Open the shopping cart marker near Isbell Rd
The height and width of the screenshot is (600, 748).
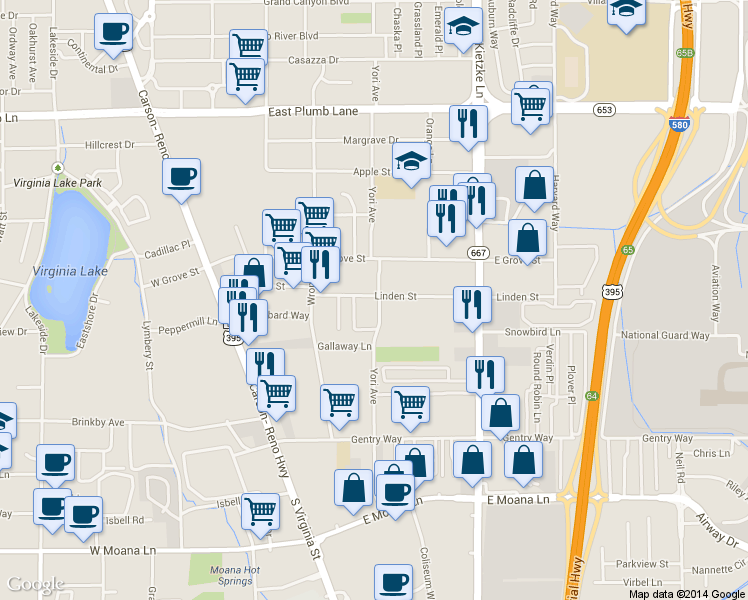click(261, 511)
